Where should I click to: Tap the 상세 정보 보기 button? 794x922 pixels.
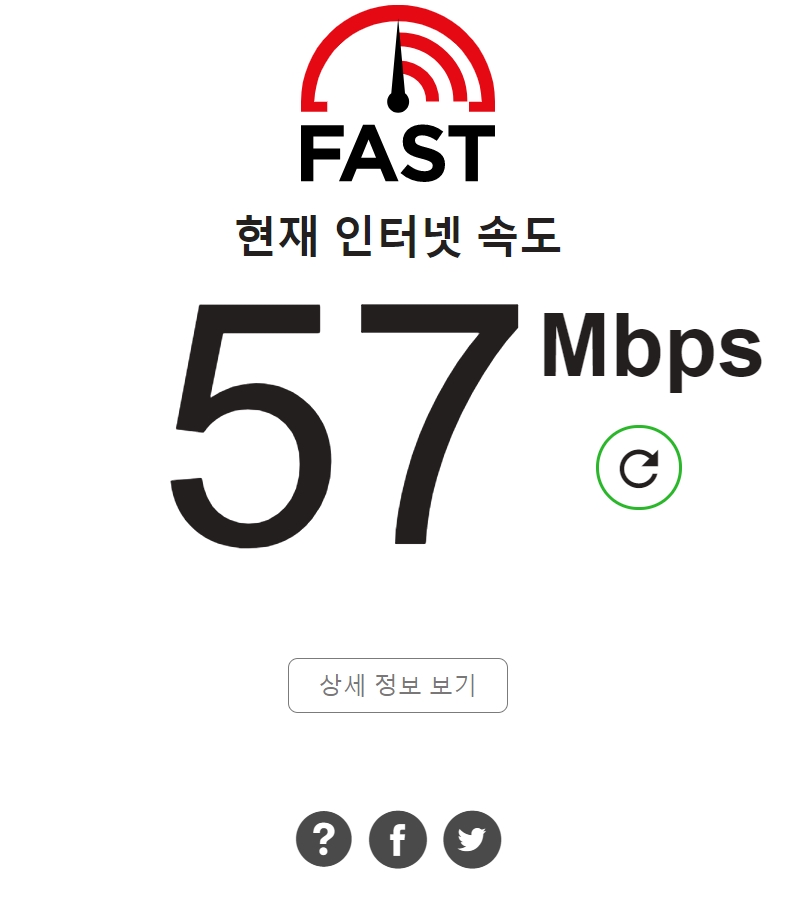point(397,685)
